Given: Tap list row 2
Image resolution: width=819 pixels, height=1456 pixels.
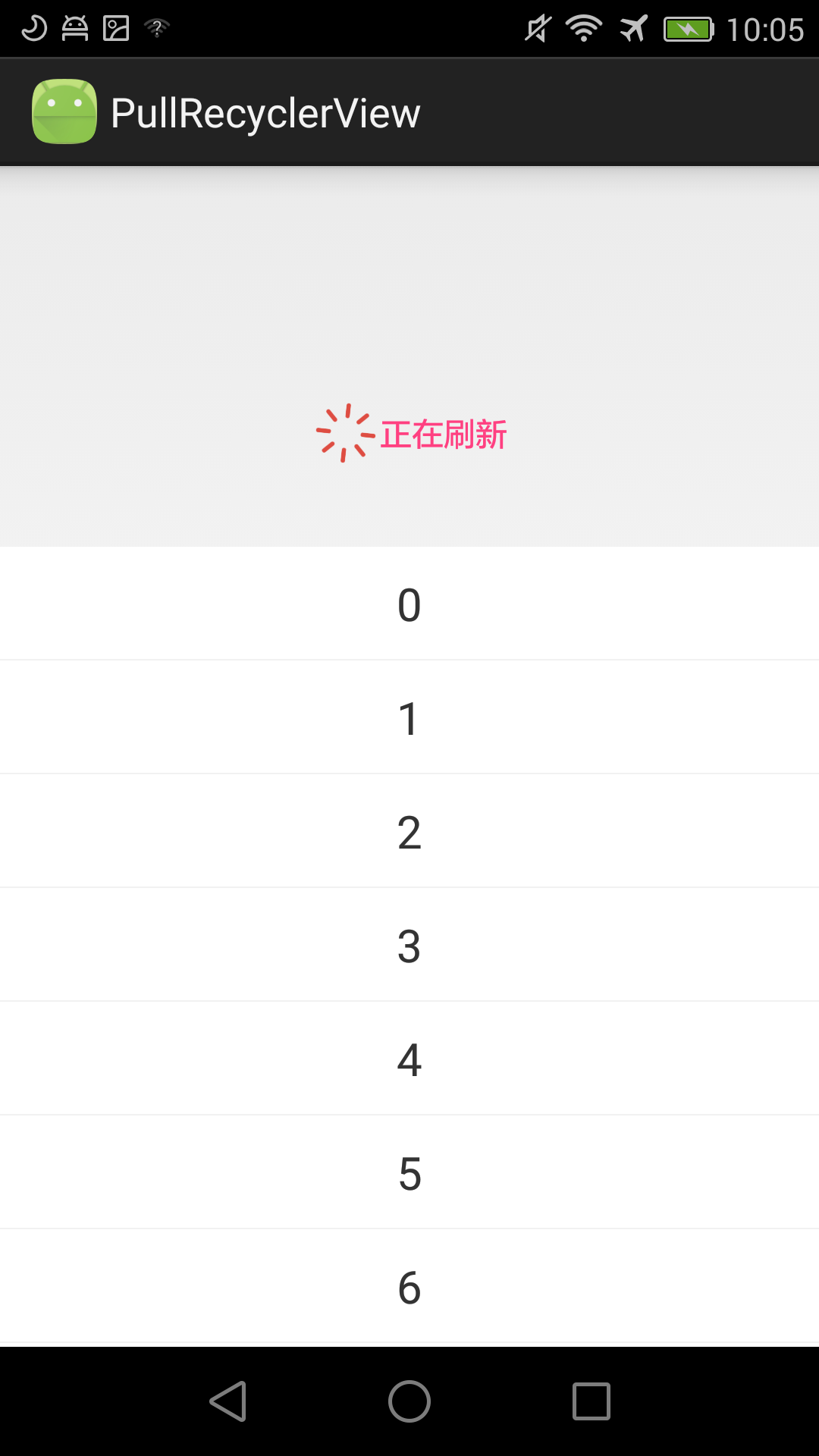Looking at the screenshot, I should click(x=409, y=831).
